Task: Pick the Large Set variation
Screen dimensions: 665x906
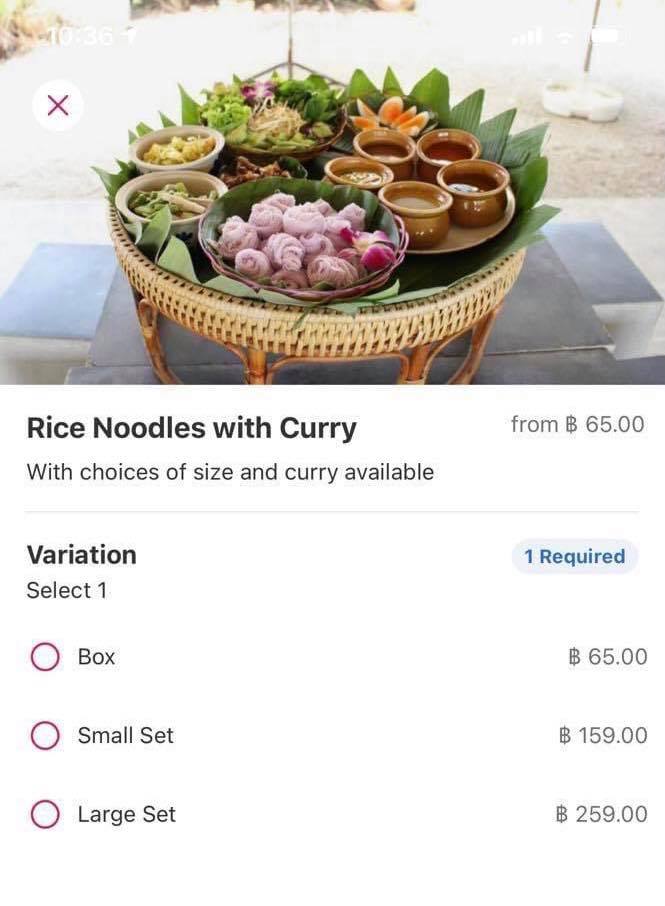Action: (x=45, y=815)
